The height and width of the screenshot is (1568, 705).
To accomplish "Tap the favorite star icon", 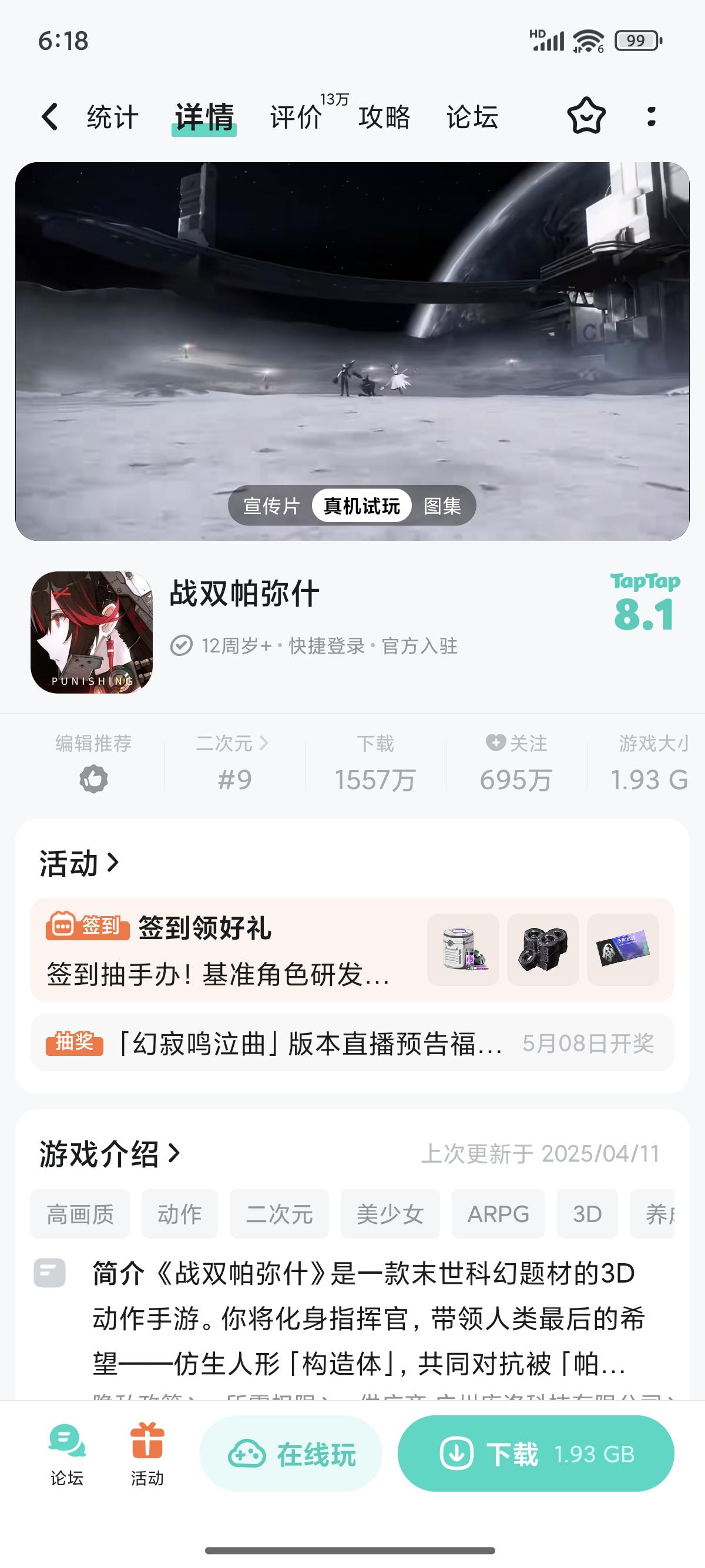I will coord(586,117).
